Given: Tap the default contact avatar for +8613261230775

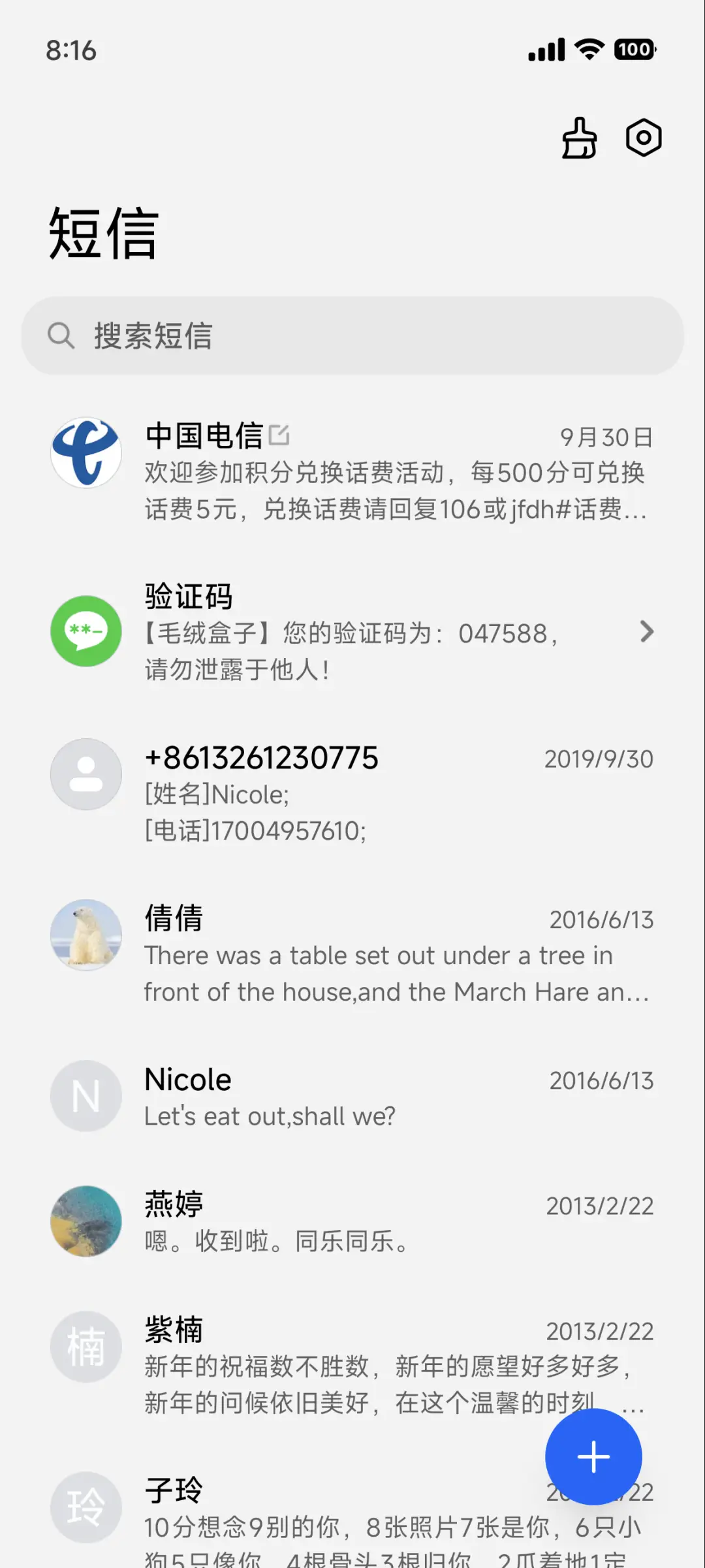Looking at the screenshot, I should coord(86,774).
